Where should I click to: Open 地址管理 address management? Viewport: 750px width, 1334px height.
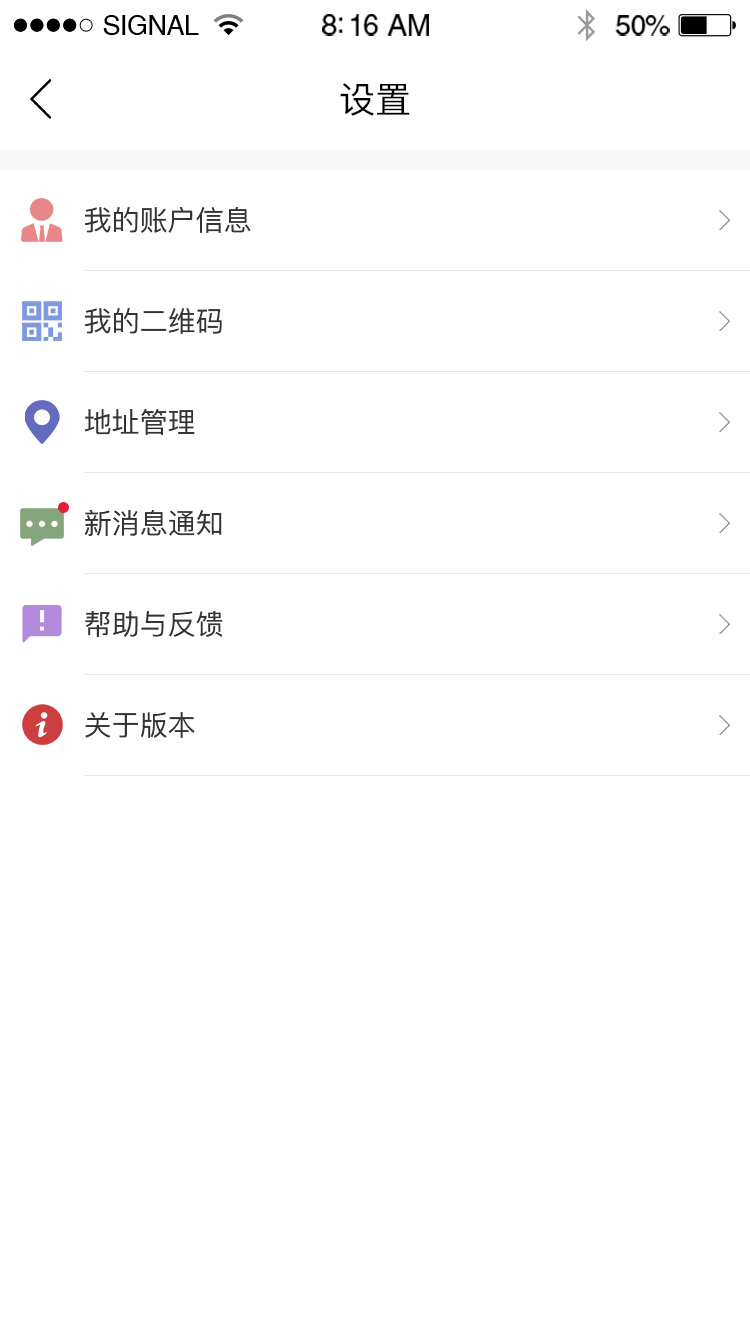pos(375,422)
